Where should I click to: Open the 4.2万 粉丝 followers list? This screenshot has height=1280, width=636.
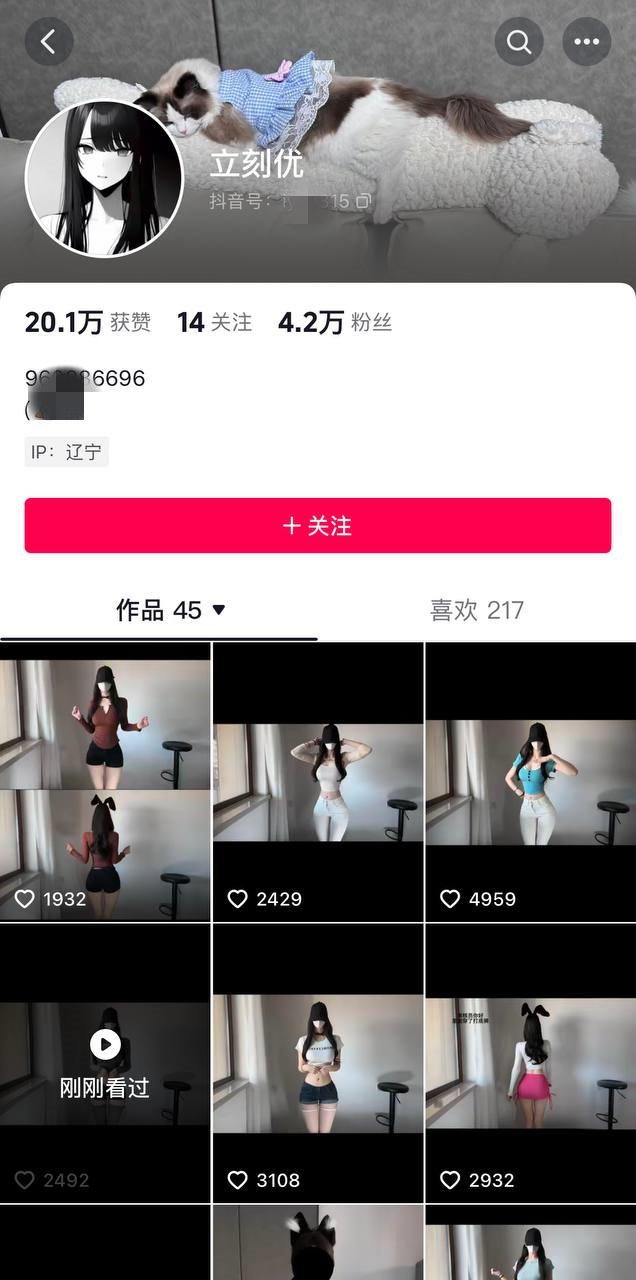point(335,322)
